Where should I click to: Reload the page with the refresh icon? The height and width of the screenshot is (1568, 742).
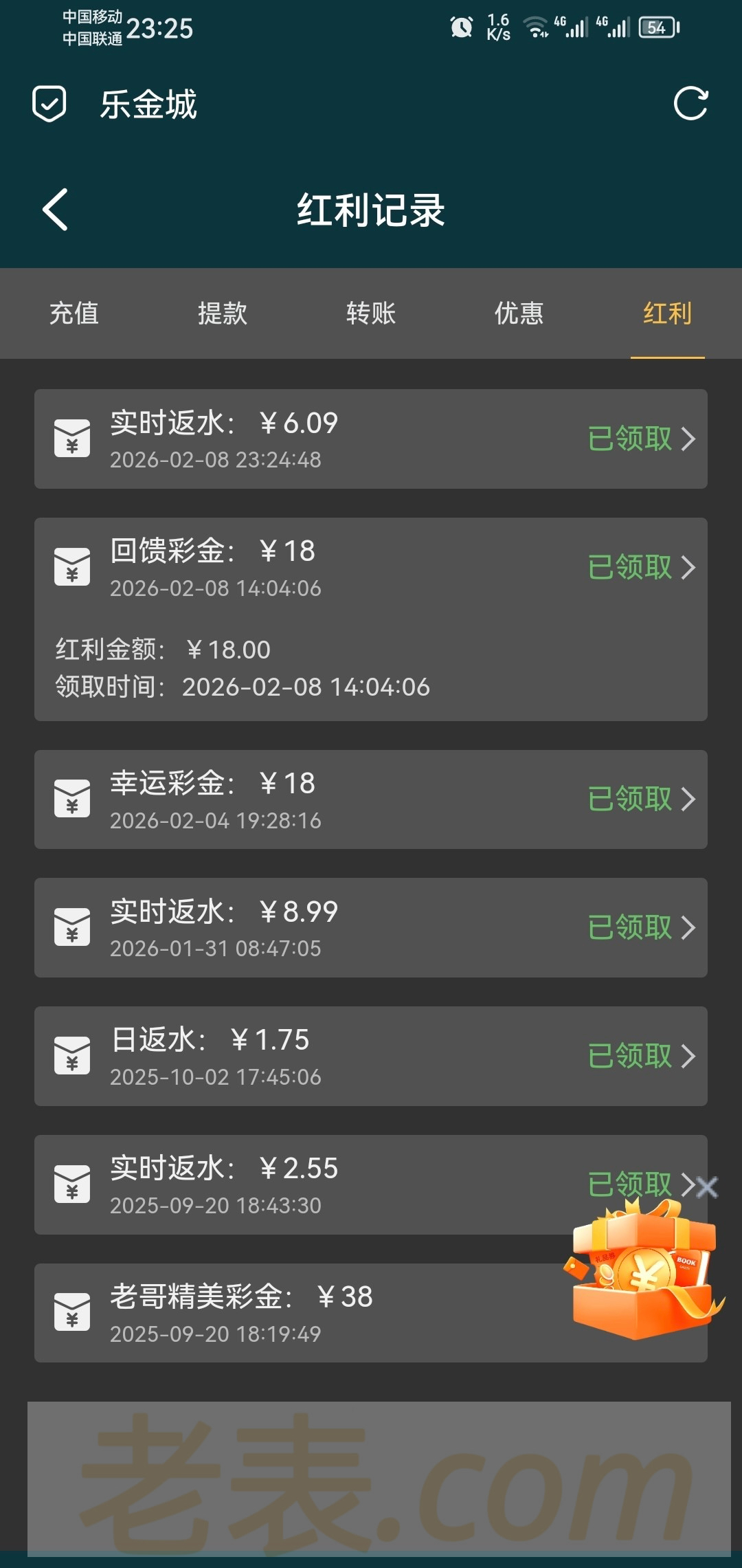point(690,104)
